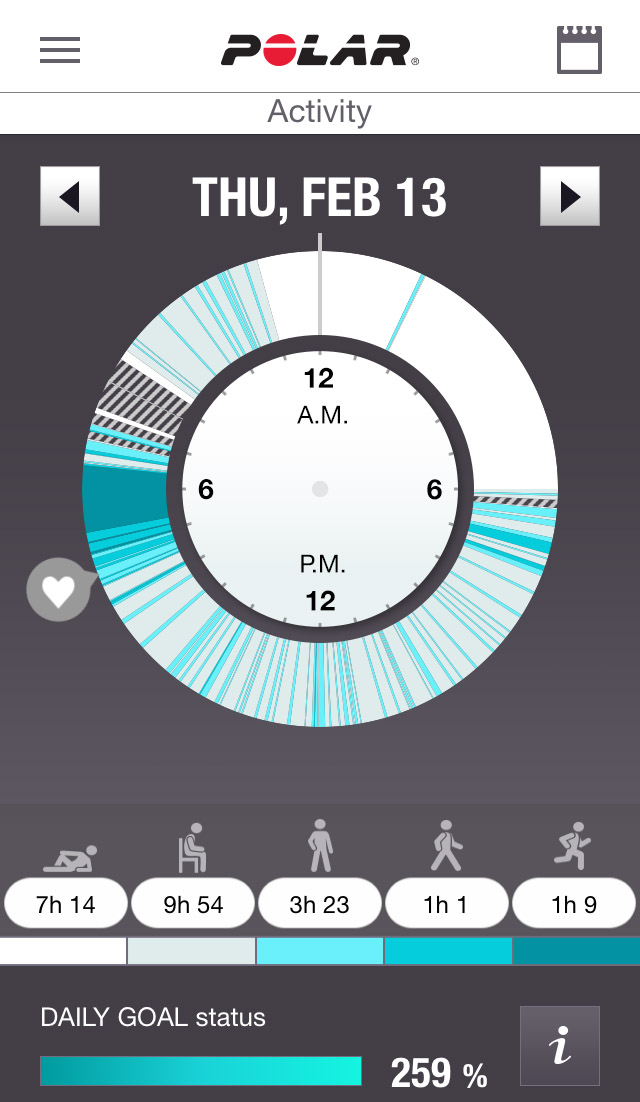The height and width of the screenshot is (1102, 640).
Task: Go to the previous day
Action: click(x=70, y=196)
